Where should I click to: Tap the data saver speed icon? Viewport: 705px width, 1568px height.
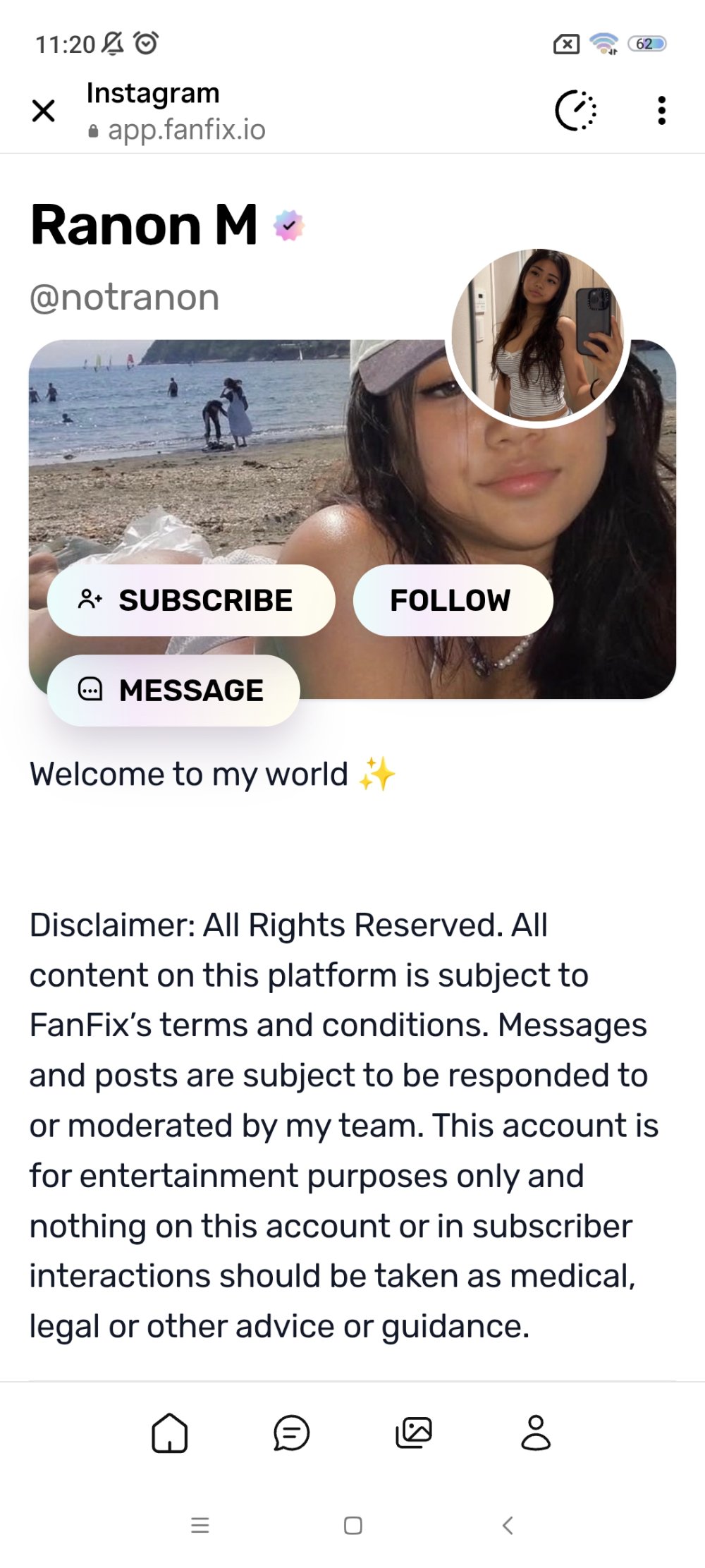[575, 111]
